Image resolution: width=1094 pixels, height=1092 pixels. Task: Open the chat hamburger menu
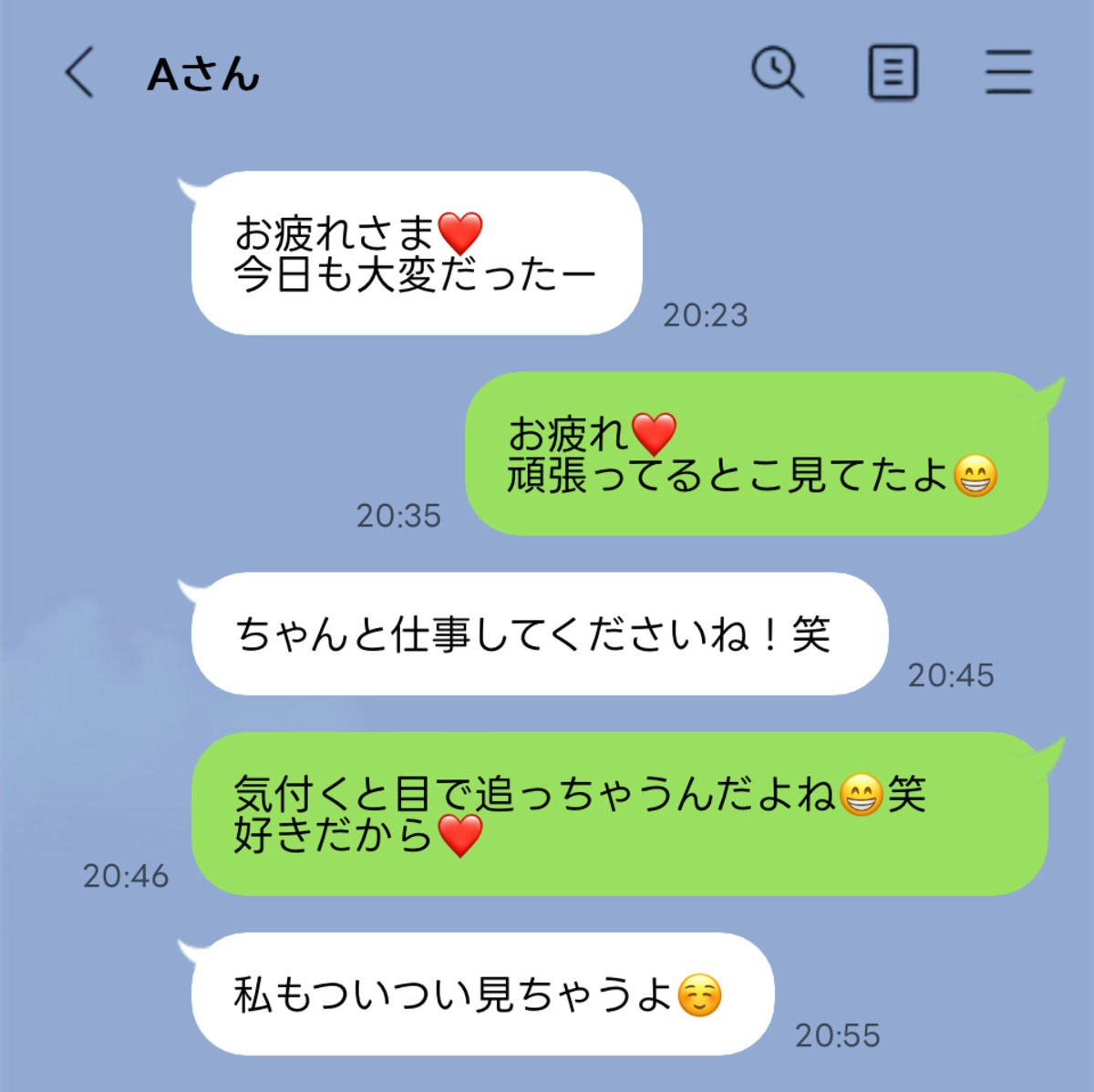pos(1008,72)
